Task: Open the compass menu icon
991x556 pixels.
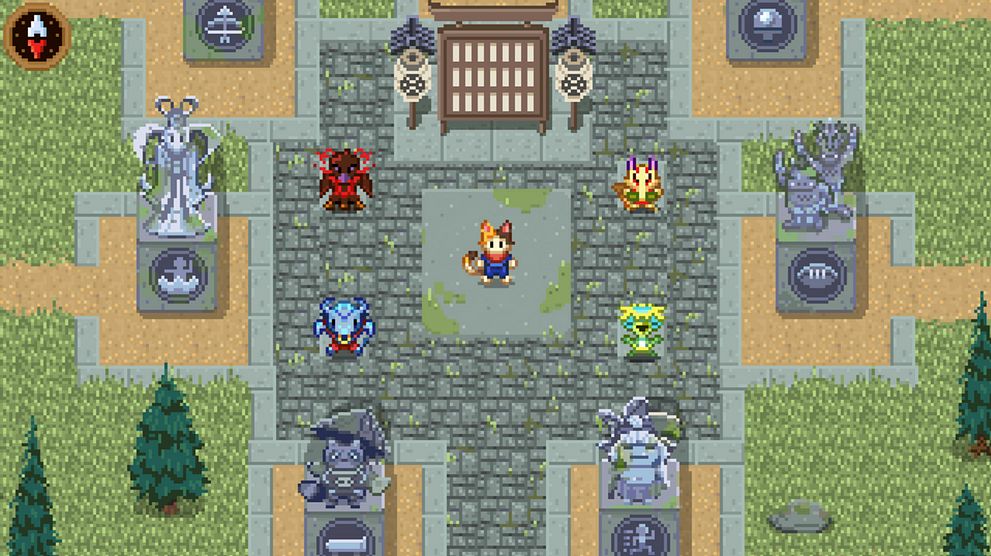Action: point(36,35)
